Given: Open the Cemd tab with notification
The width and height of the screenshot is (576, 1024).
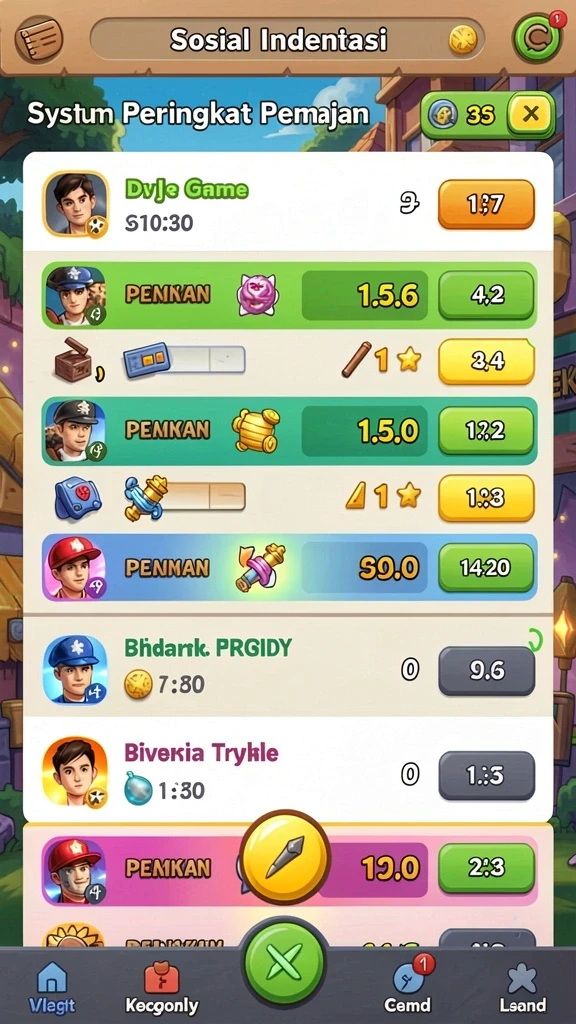Looking at the screenshot, I should 408,986.
